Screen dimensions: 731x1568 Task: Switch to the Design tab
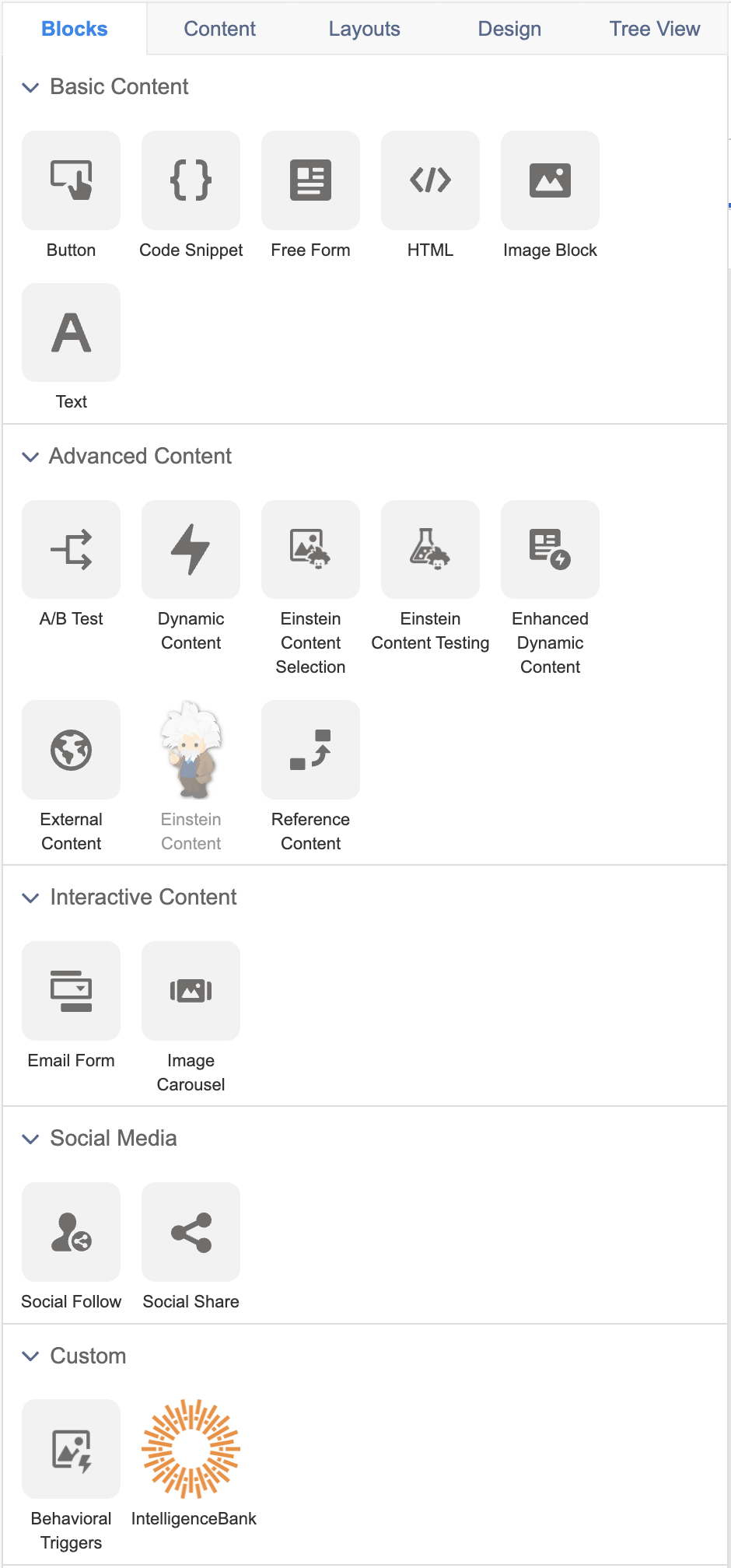click(x=509, y=29)
